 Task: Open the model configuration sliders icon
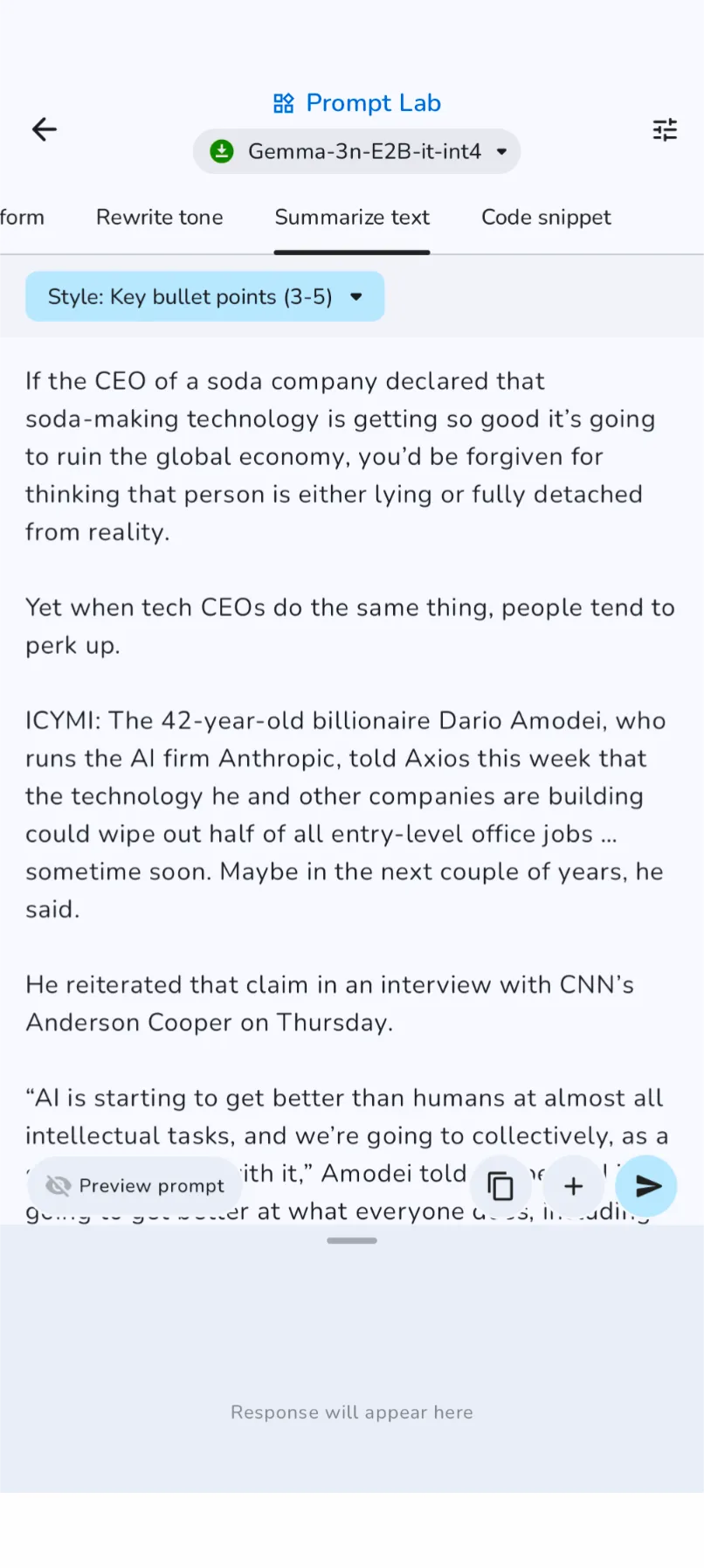point(665,129)
